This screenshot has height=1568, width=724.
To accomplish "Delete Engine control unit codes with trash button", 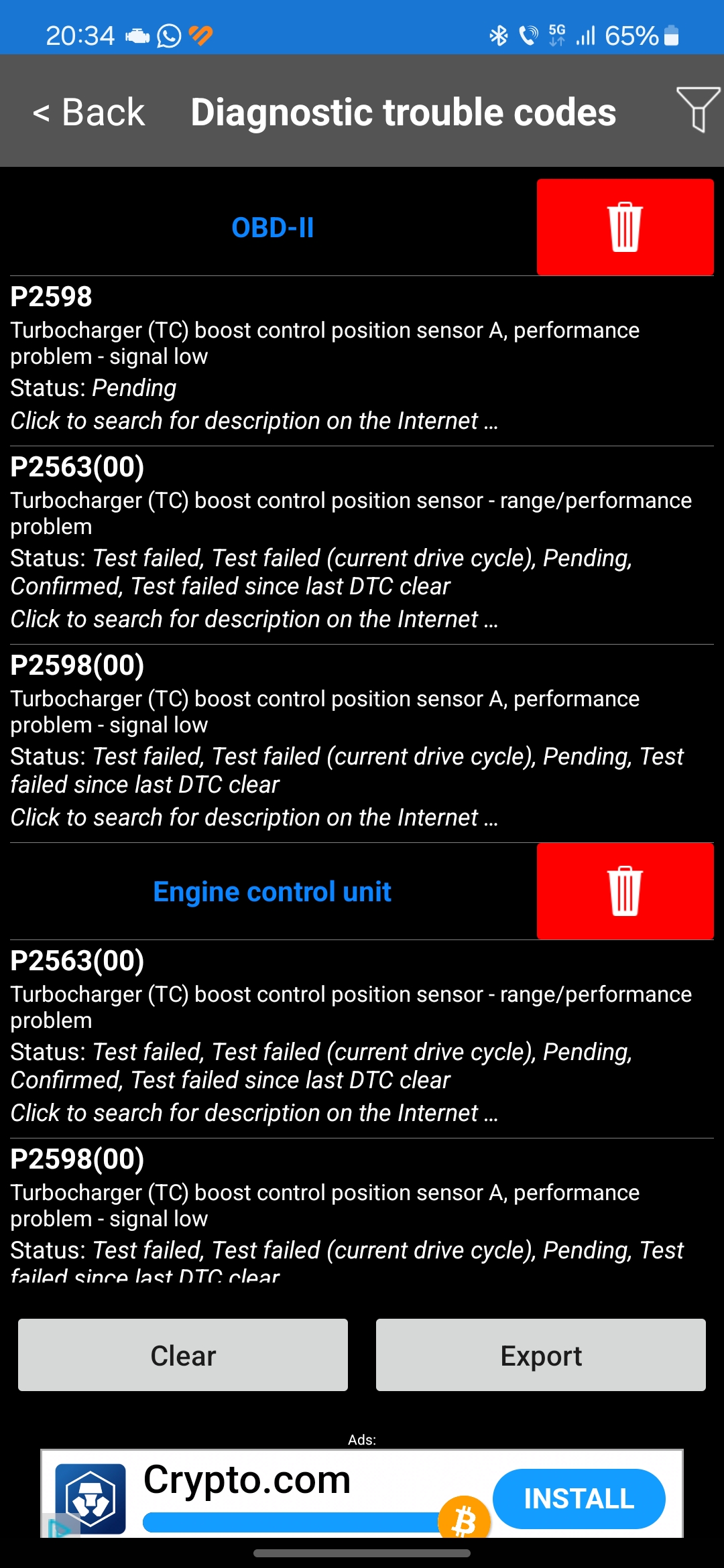I will pyautogui.click(x=625, y=891).
